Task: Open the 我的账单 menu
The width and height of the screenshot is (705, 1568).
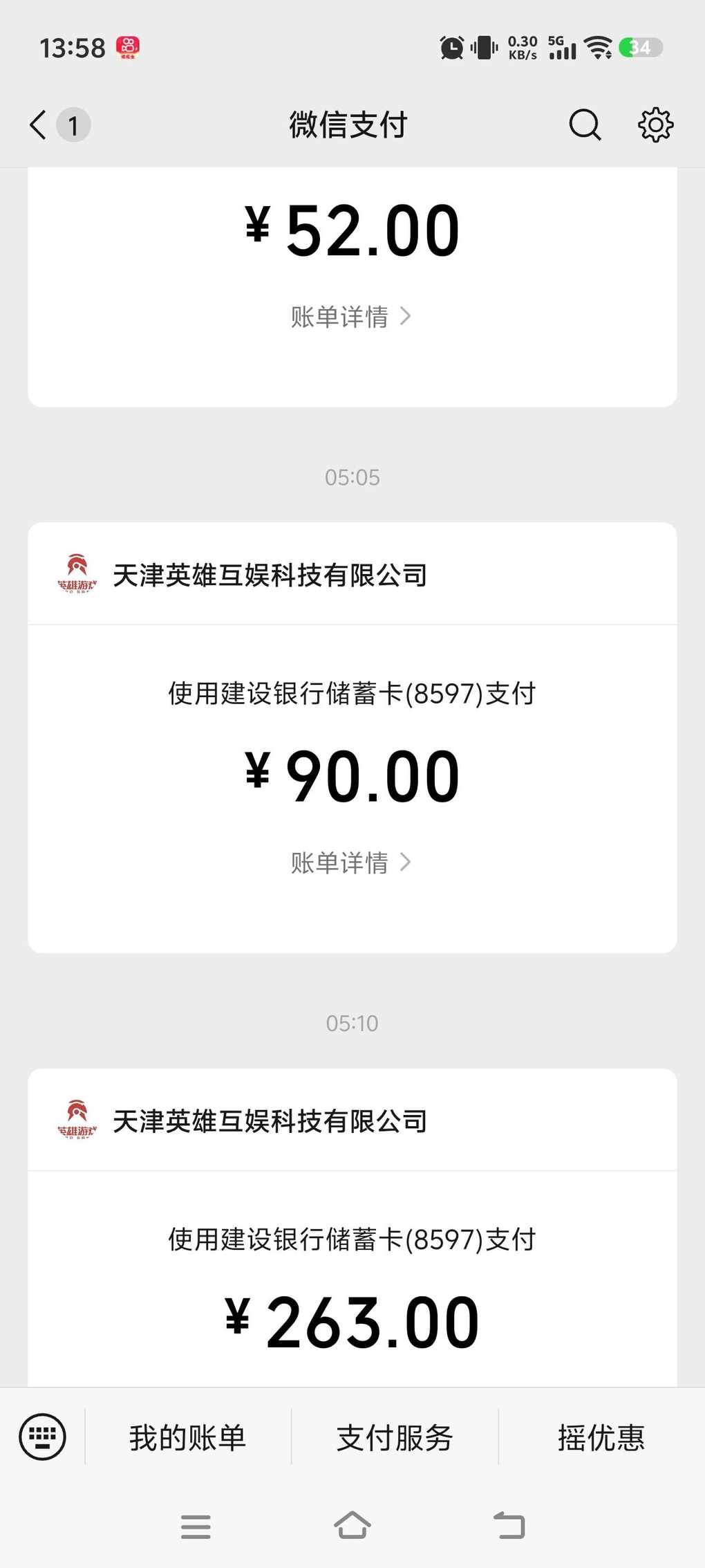Action: [187, 1438]
